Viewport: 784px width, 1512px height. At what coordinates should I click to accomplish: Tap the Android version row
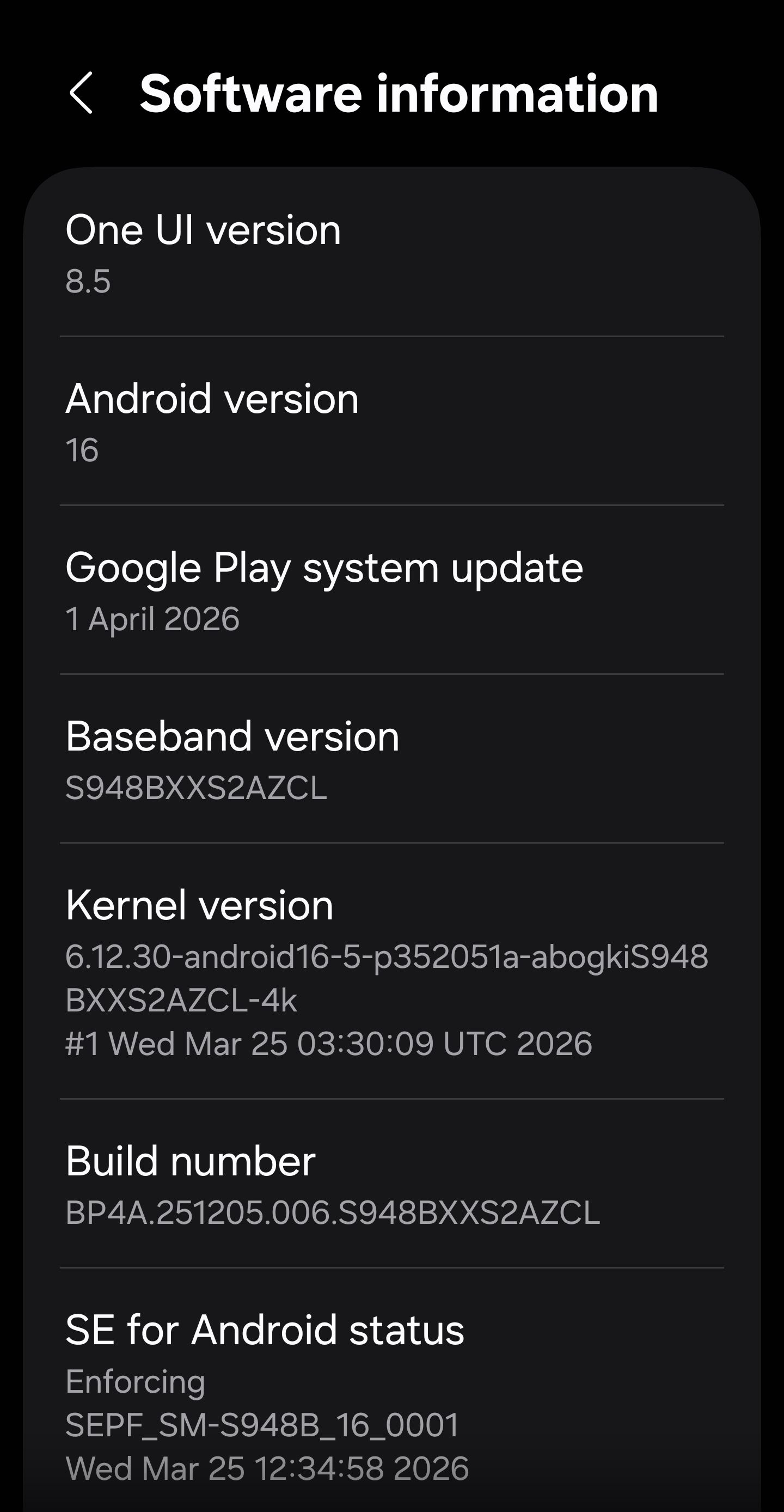(x=392, y=421)
